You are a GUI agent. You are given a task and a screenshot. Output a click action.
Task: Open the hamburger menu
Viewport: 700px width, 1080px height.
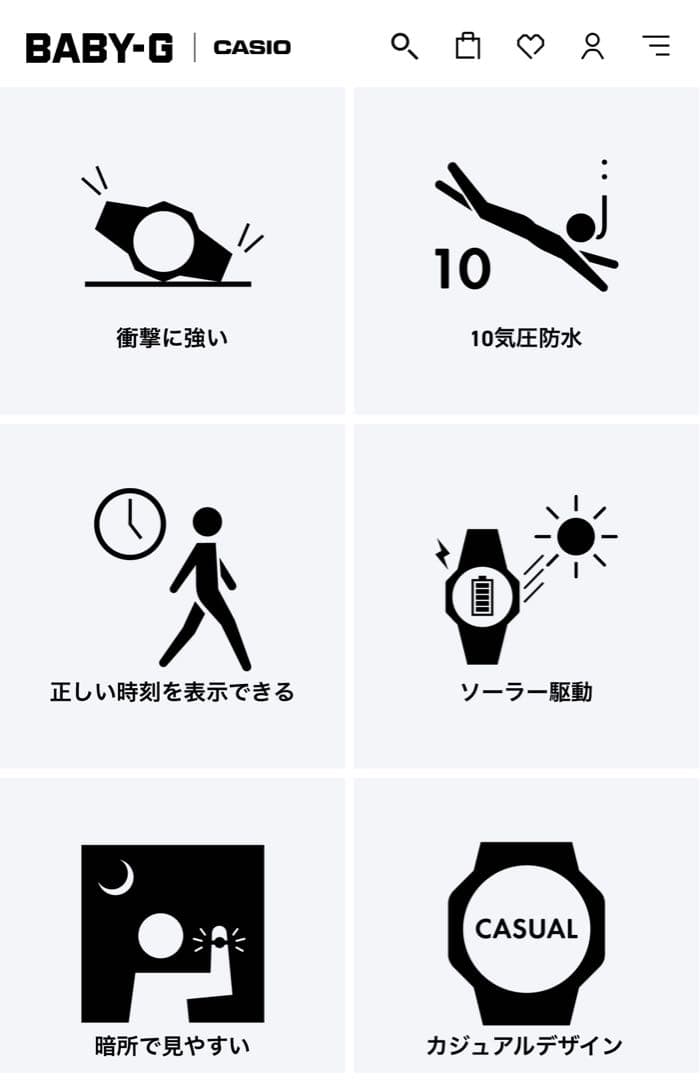tap(656, 46)
